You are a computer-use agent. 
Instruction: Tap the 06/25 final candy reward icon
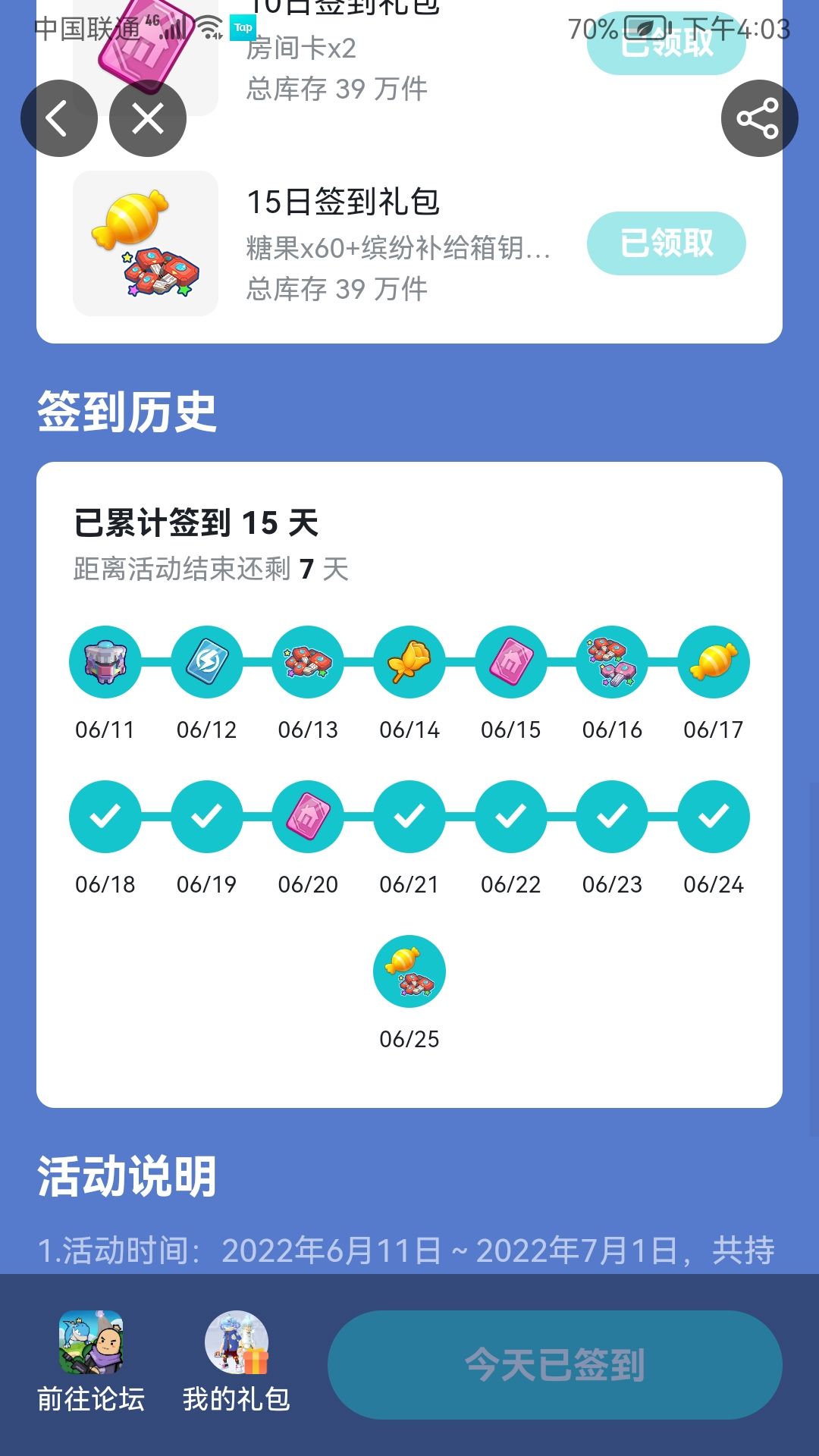[409, 971]
